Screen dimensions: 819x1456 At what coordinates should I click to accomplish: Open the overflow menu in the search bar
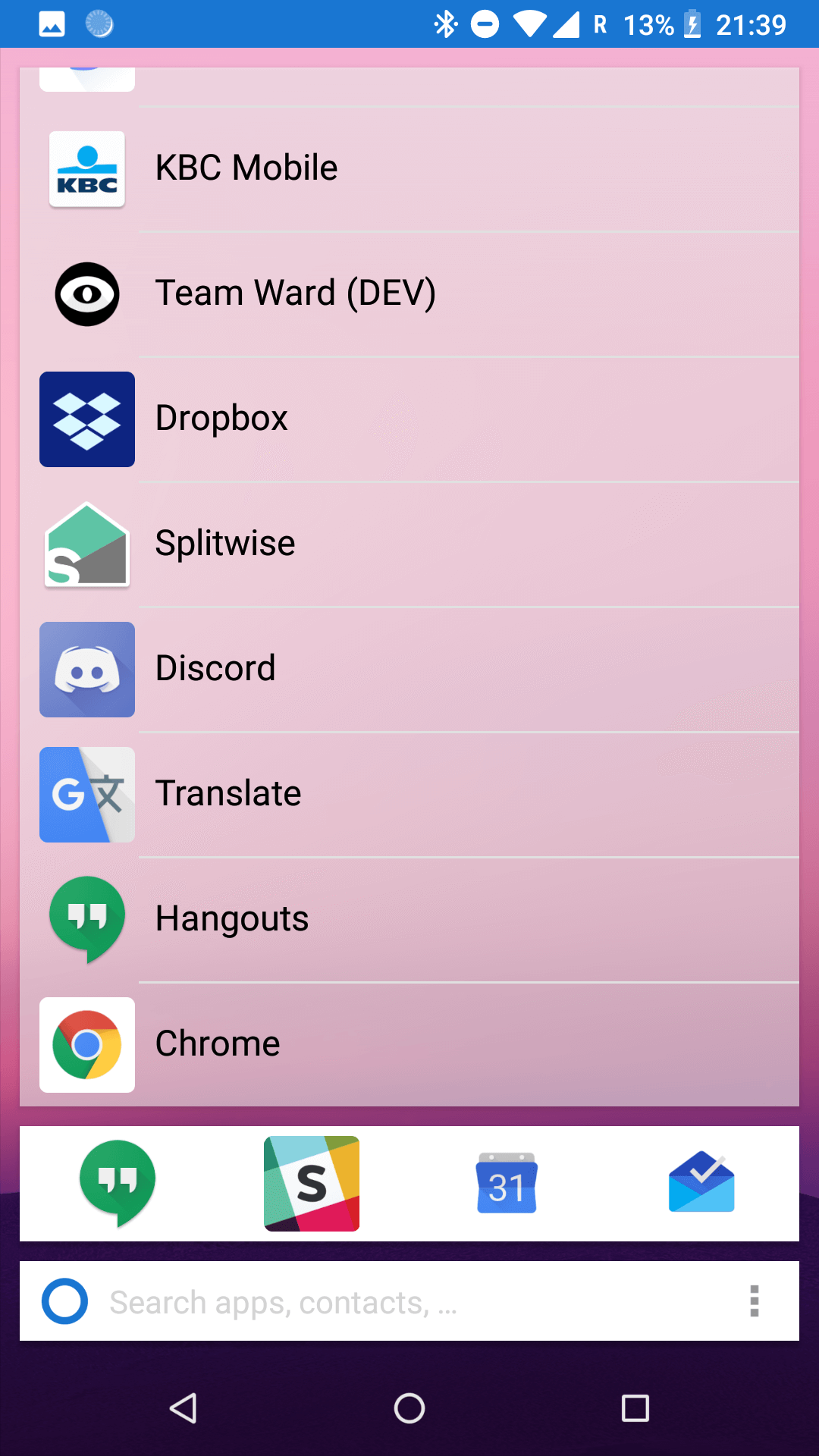[x=754, y=1301]
